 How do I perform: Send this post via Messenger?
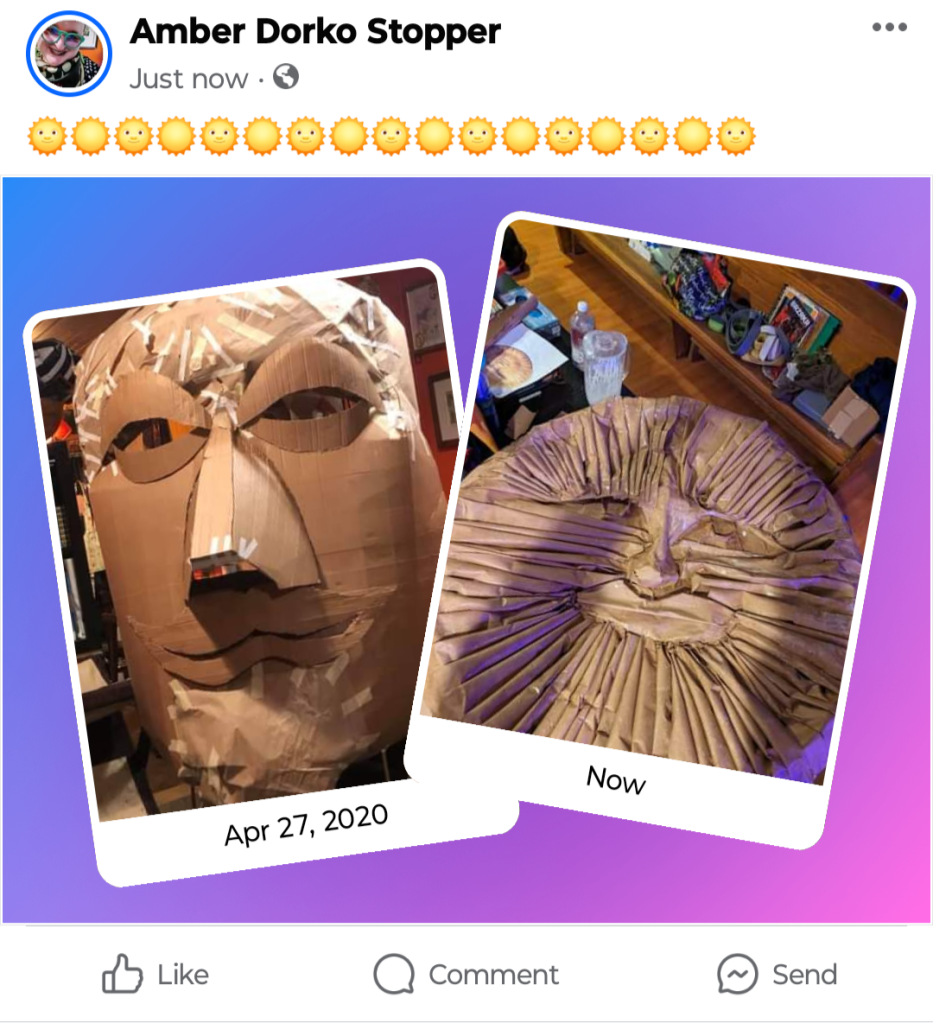[777, 974]
